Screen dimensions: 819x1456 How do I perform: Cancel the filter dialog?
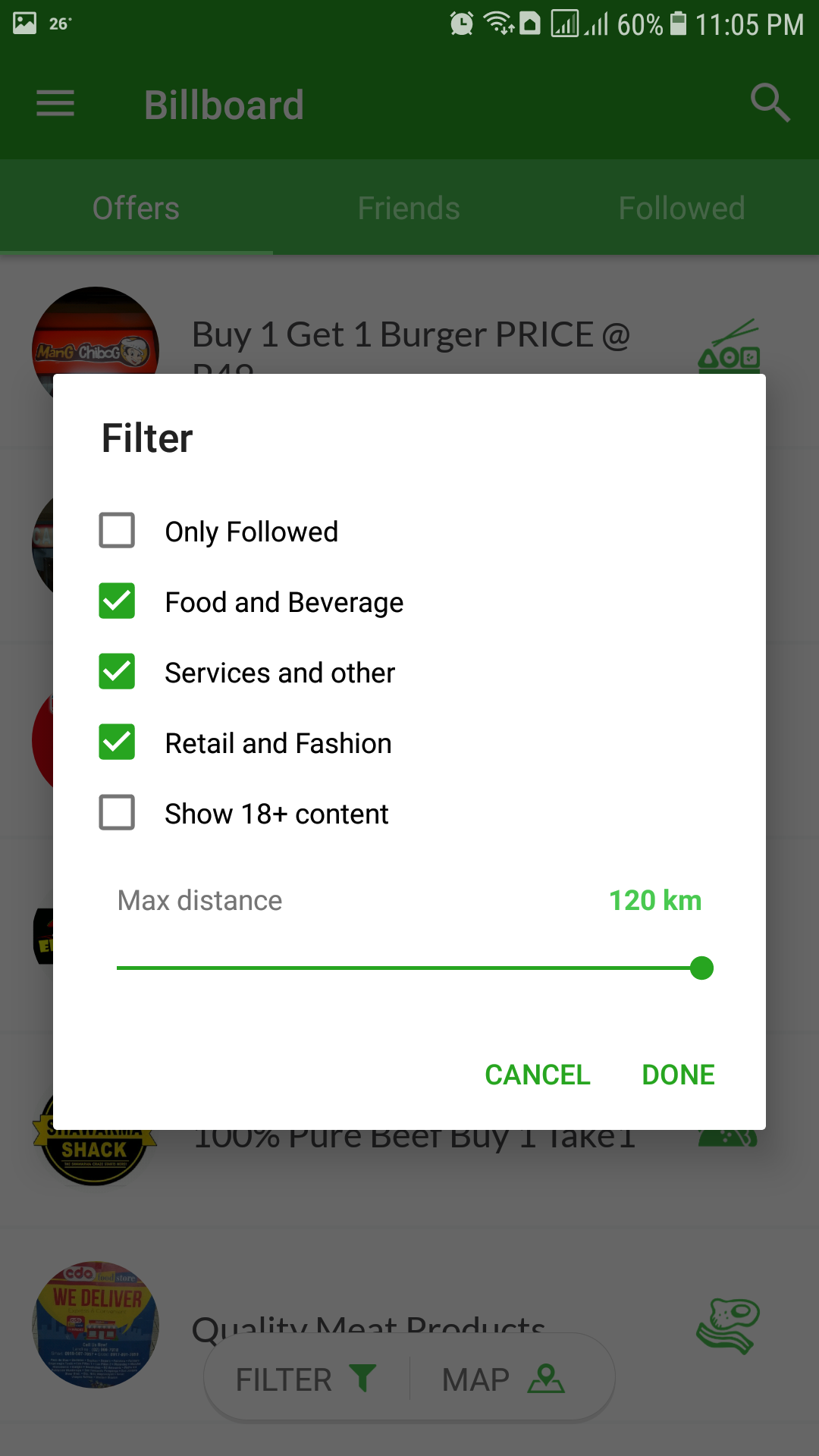click(537, 1075)
